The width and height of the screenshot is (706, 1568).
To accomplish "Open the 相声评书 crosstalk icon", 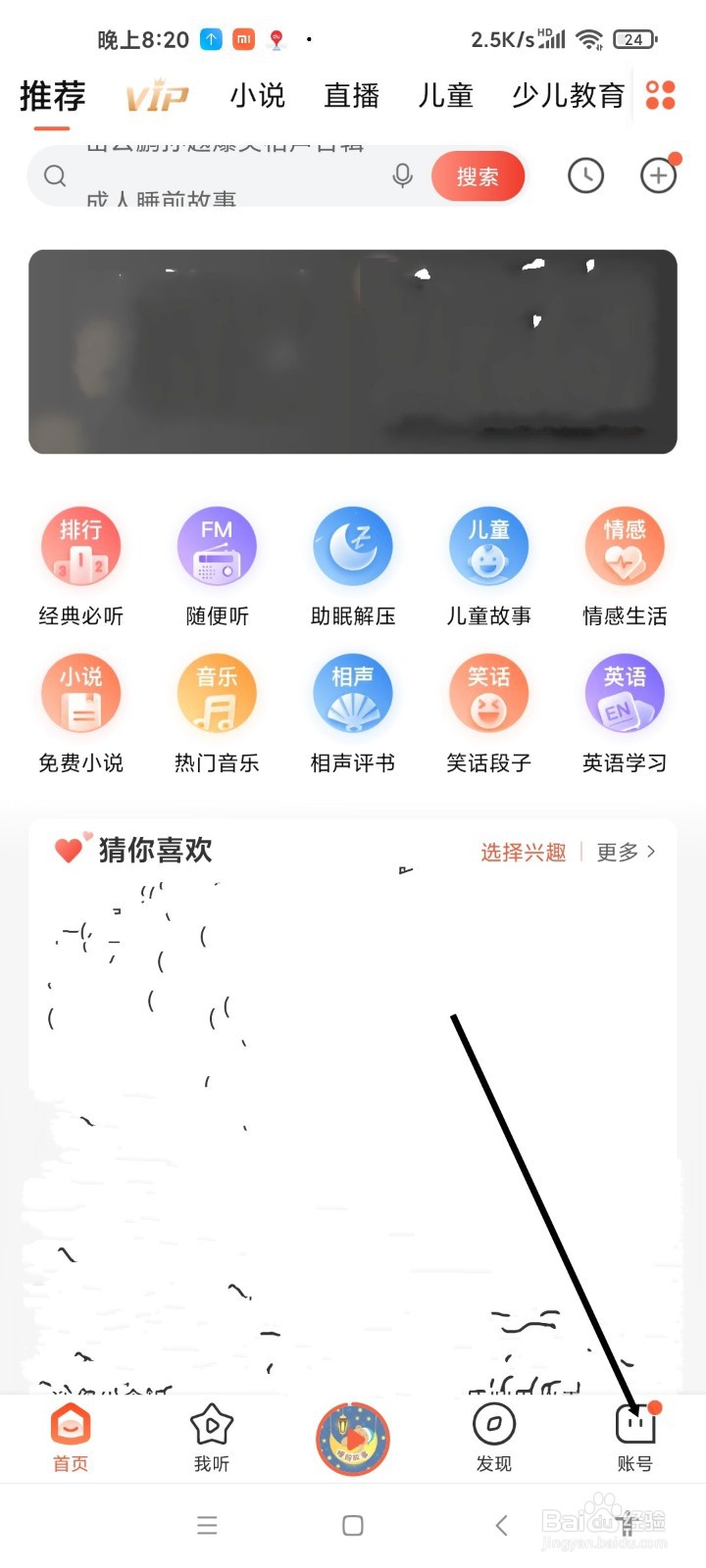I will tap(353, 693).
